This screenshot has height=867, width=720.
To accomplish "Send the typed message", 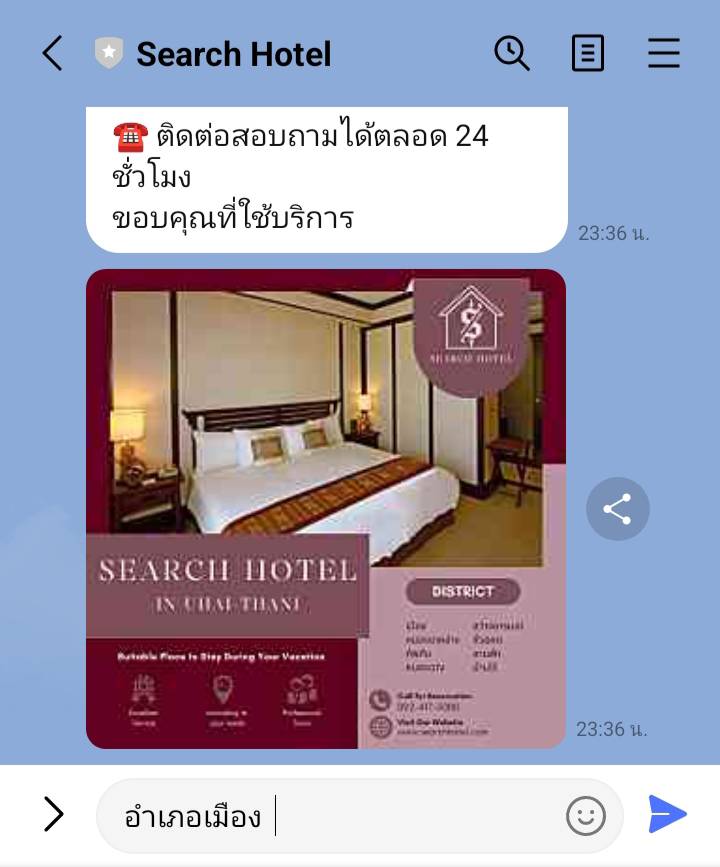I will click(x=667, y=815).
